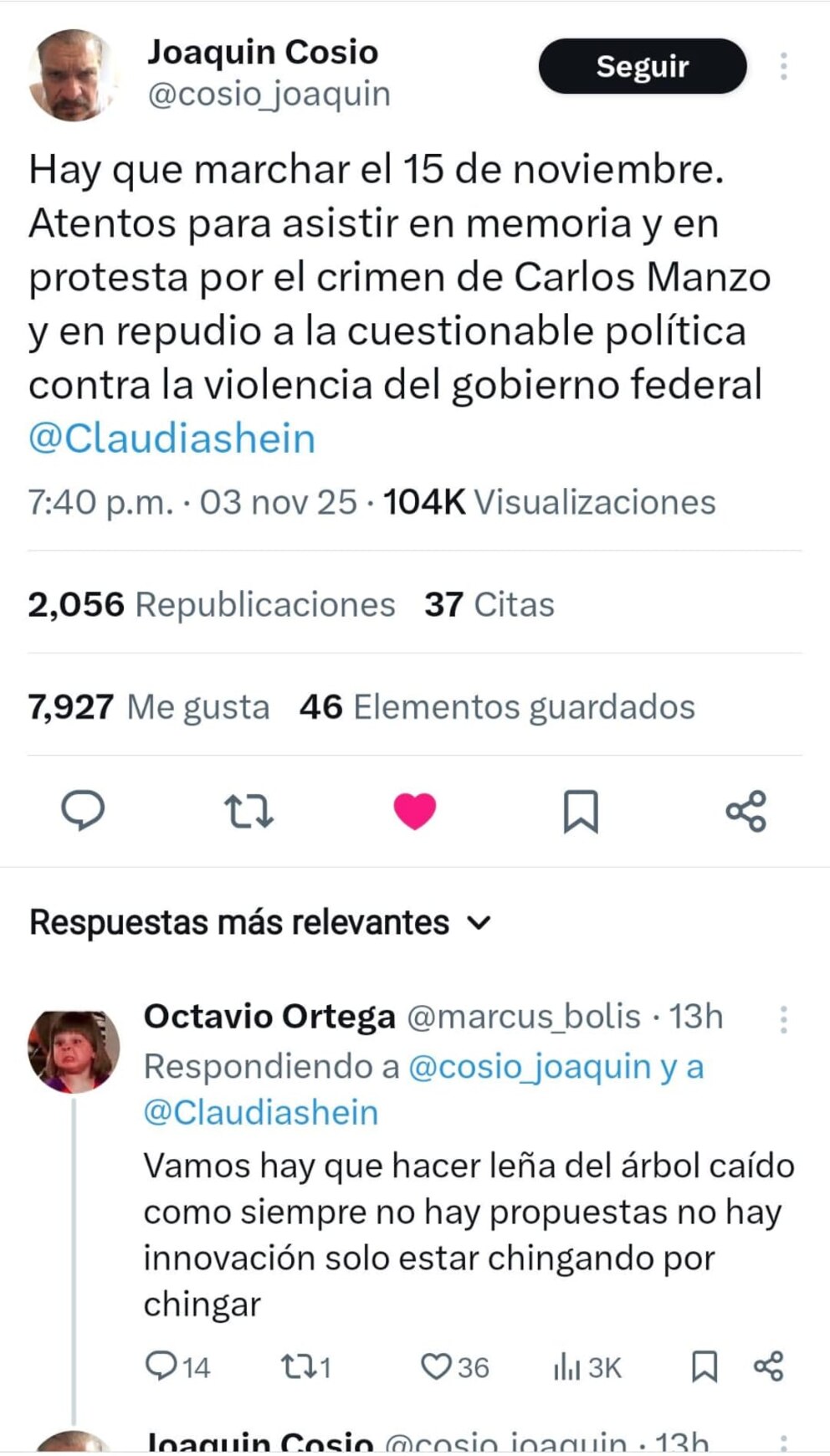Bookmark Joaquin Cosio's post
The height and width of the screenshot is (1456, 830).
[x=581, y=811]
